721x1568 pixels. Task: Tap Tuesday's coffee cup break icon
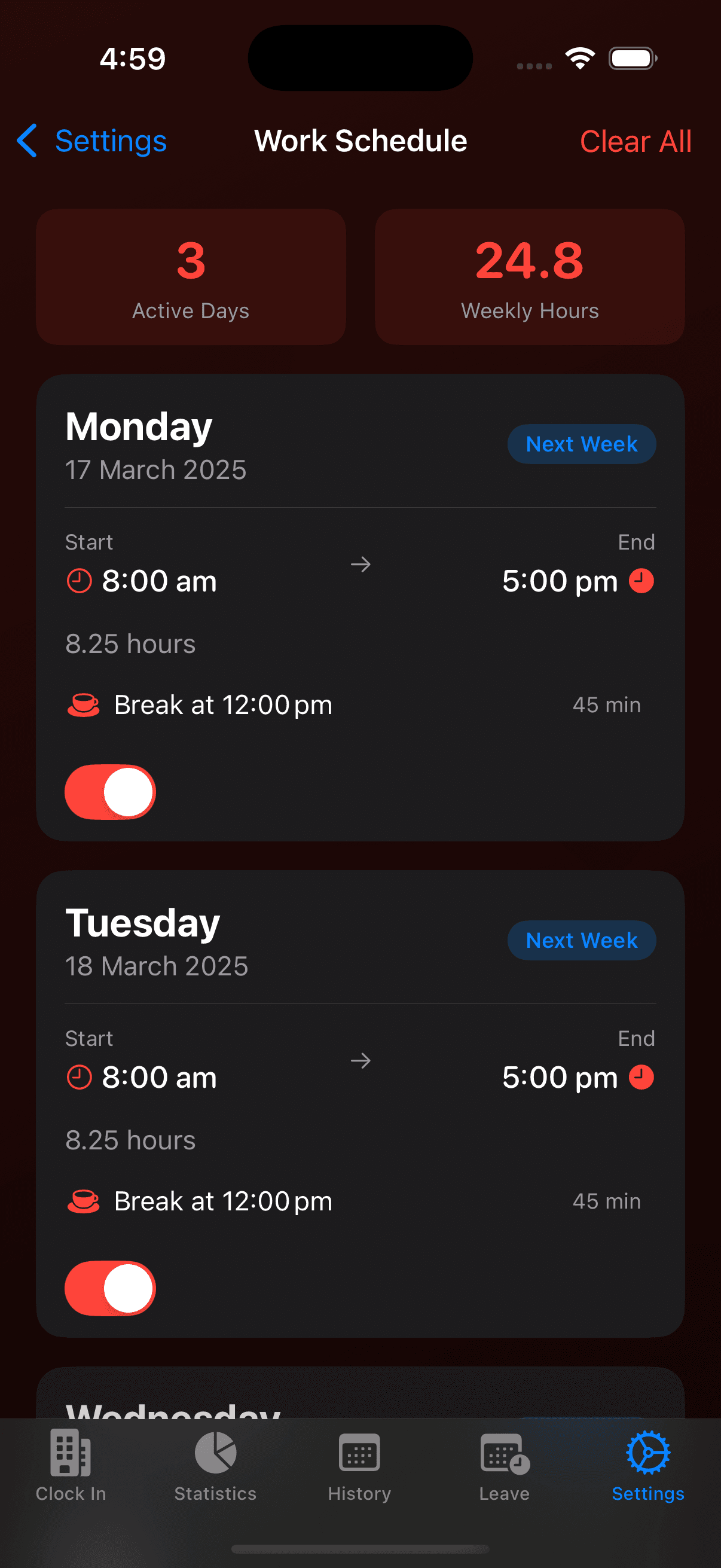[83, 1200]
